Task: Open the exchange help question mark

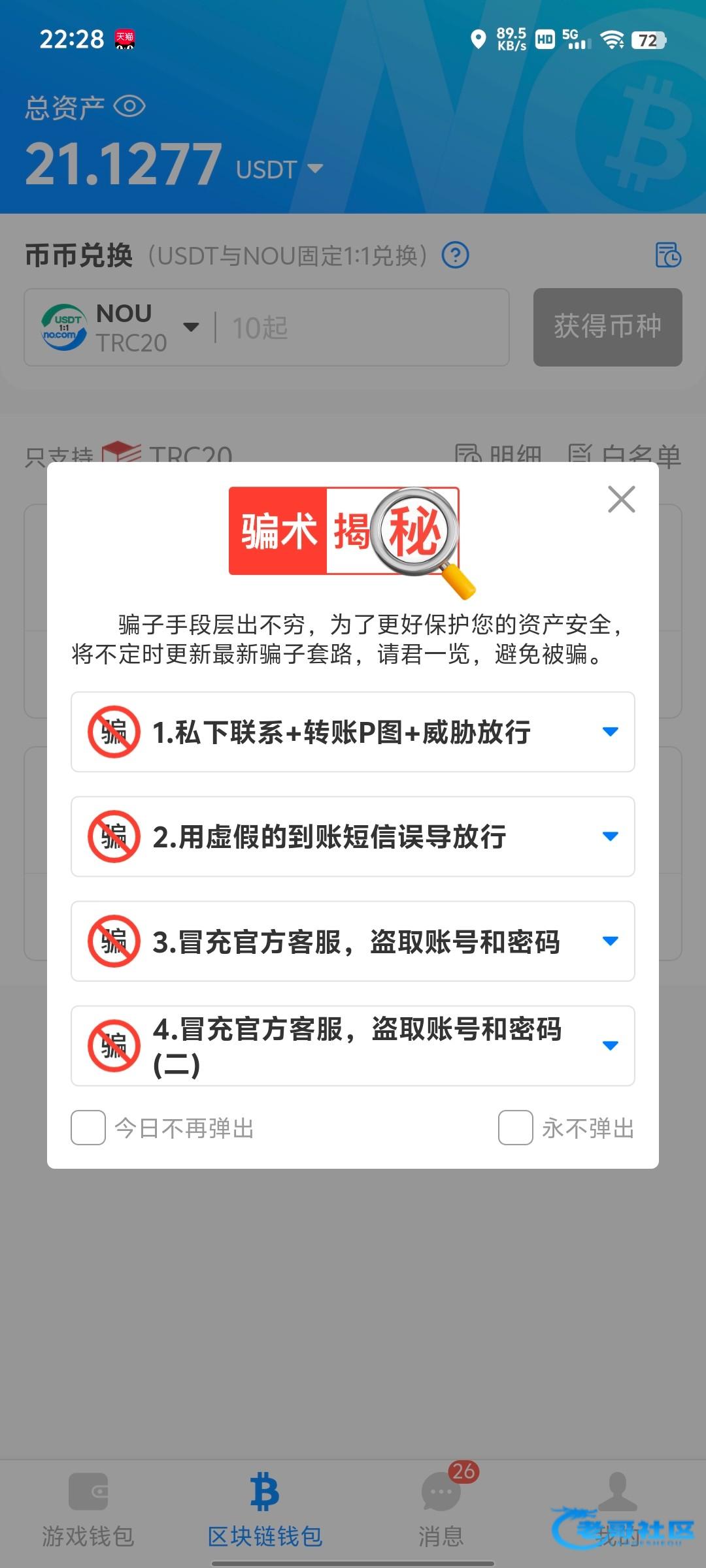Action: pos(456,255)
